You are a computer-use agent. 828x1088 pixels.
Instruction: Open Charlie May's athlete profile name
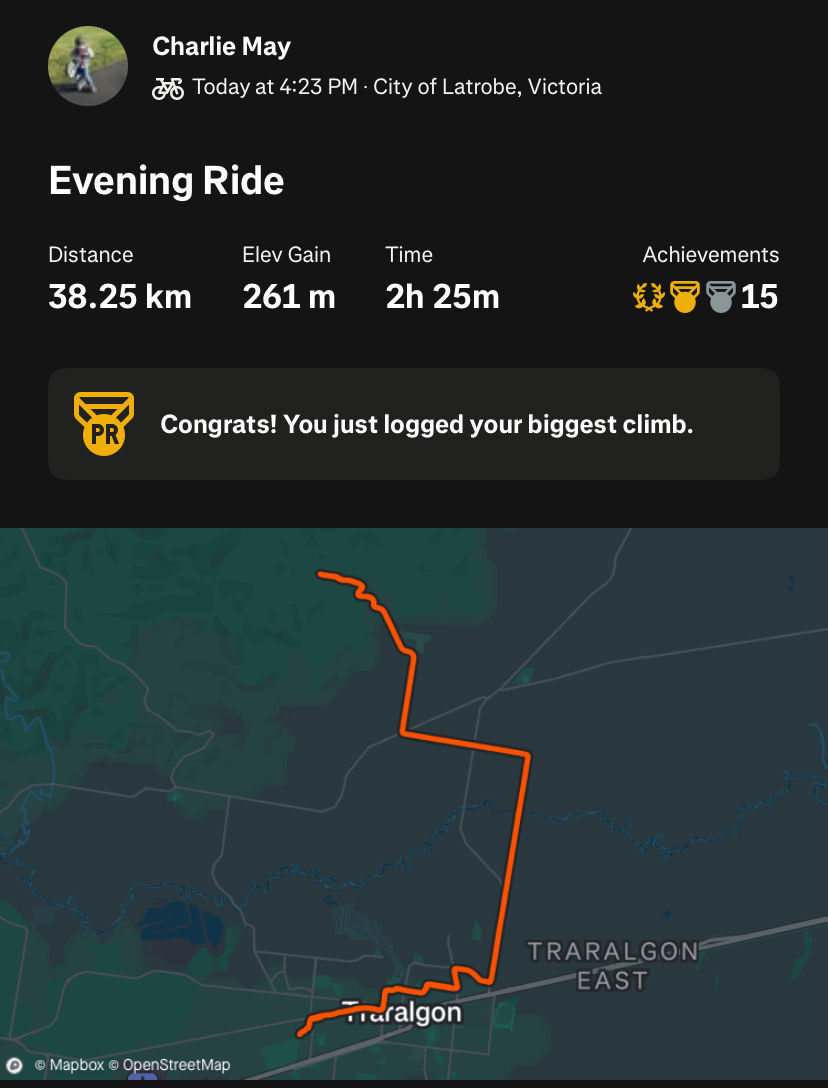click(221, 46)
